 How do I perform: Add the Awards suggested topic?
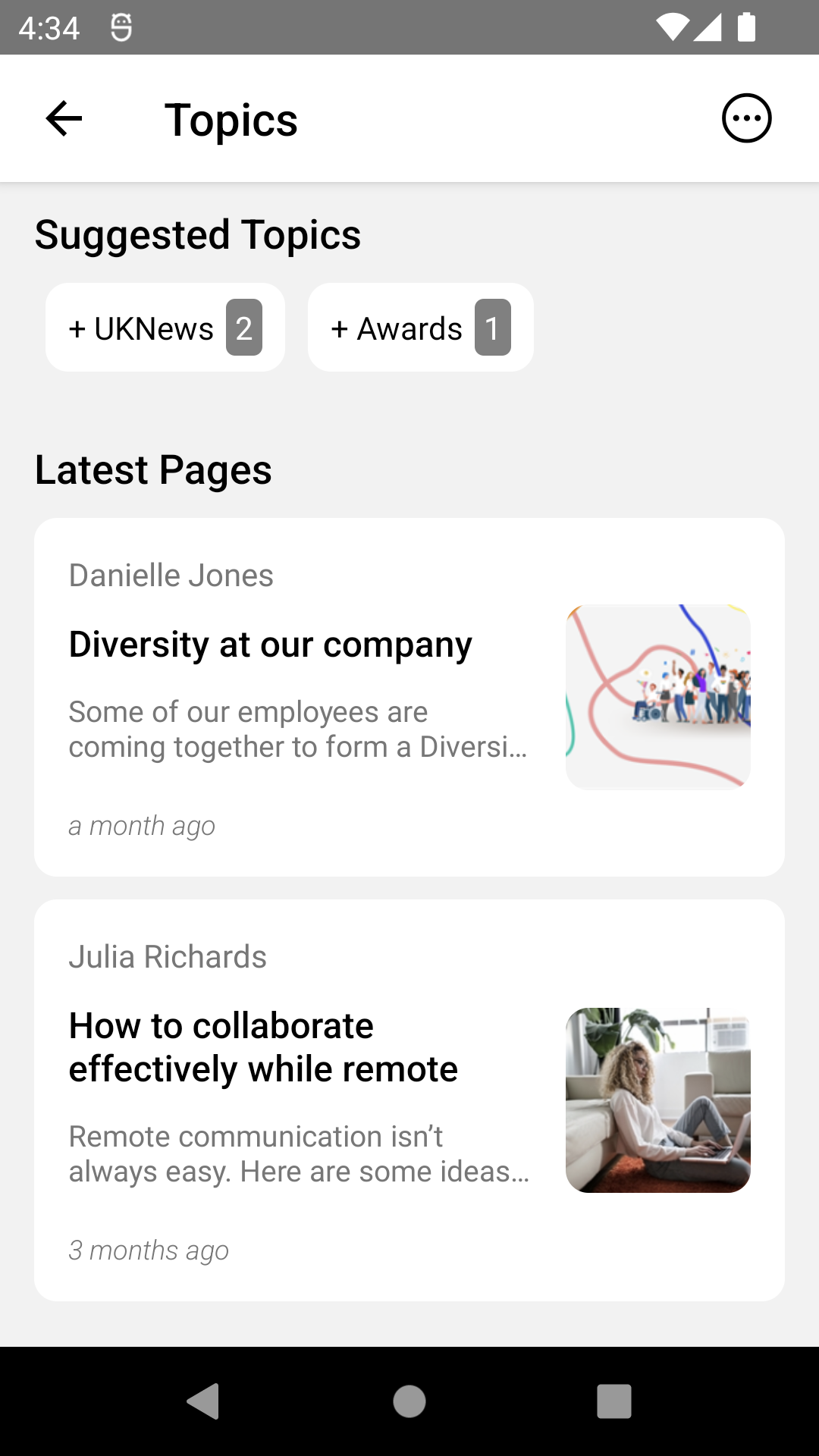[x=420, y=328]
